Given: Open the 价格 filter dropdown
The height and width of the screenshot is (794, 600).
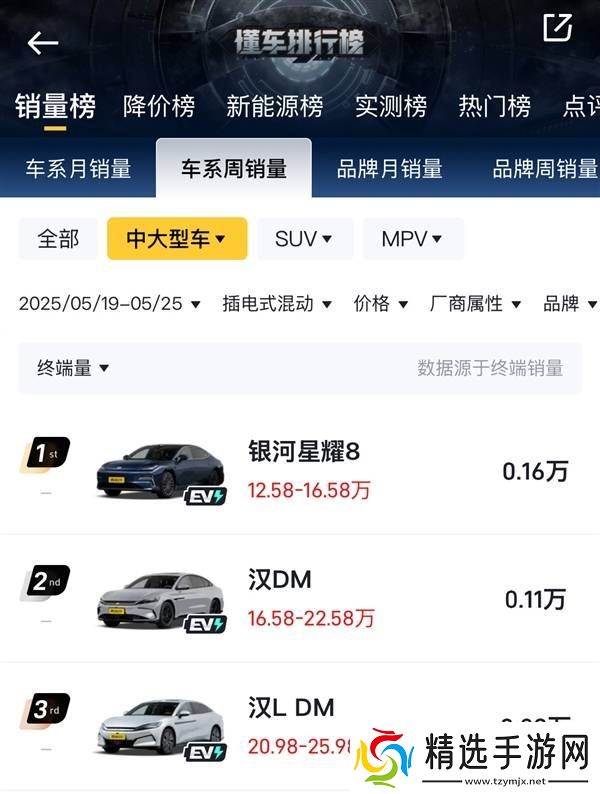Looking at the screenshot, I should click(381, 303).
